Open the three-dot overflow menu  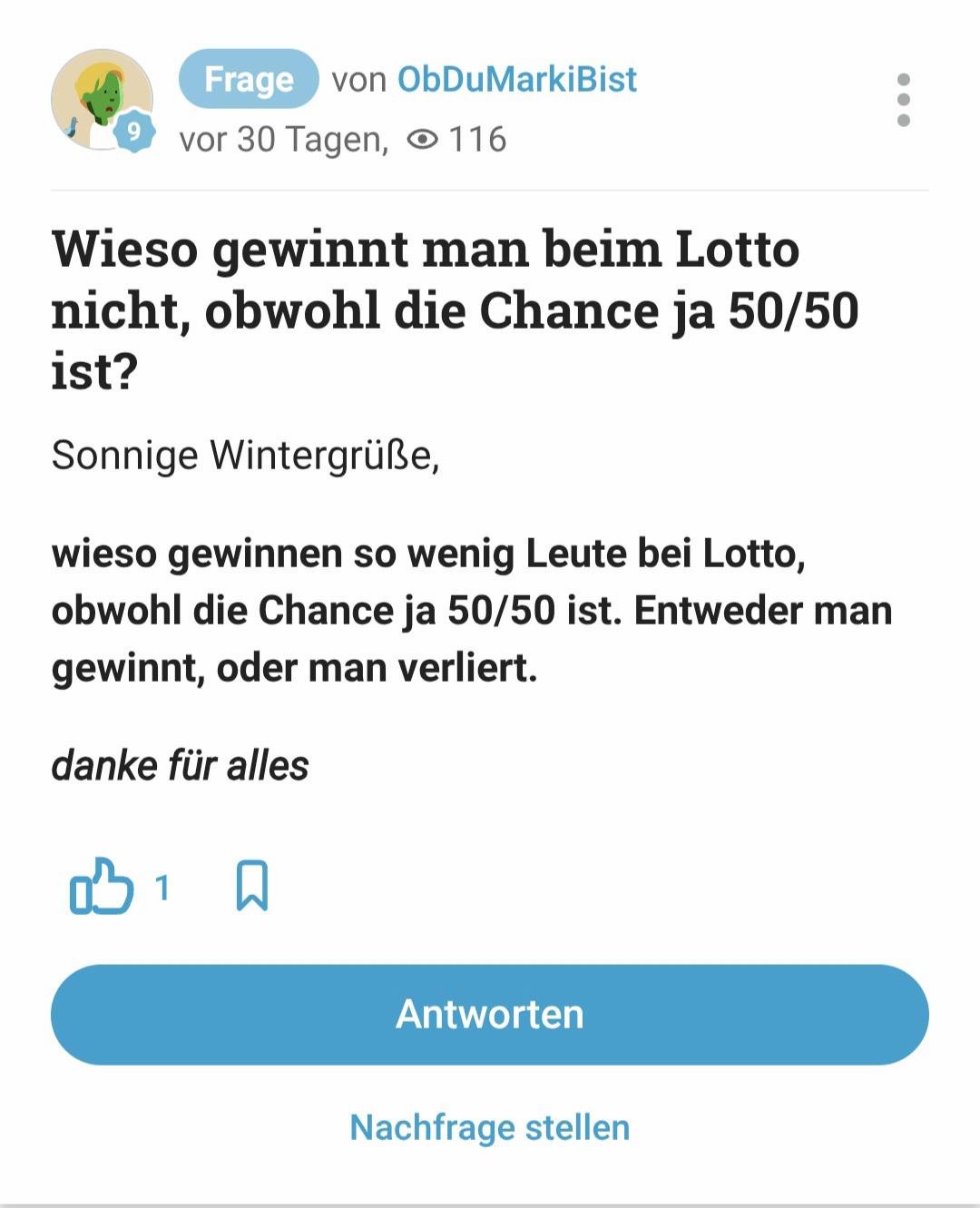click(903, 100)
